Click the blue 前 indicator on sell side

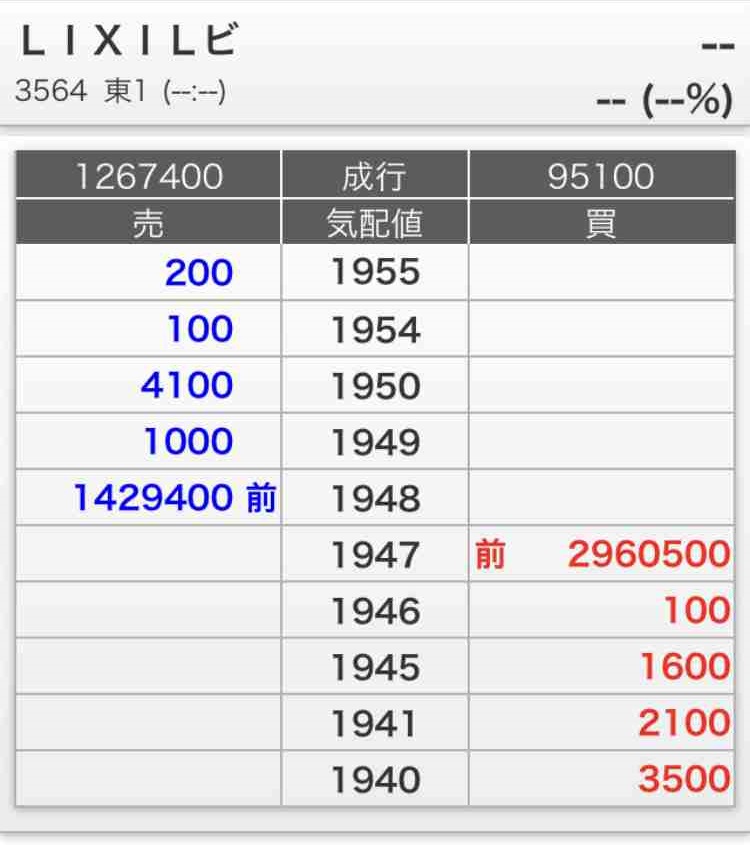263,497
